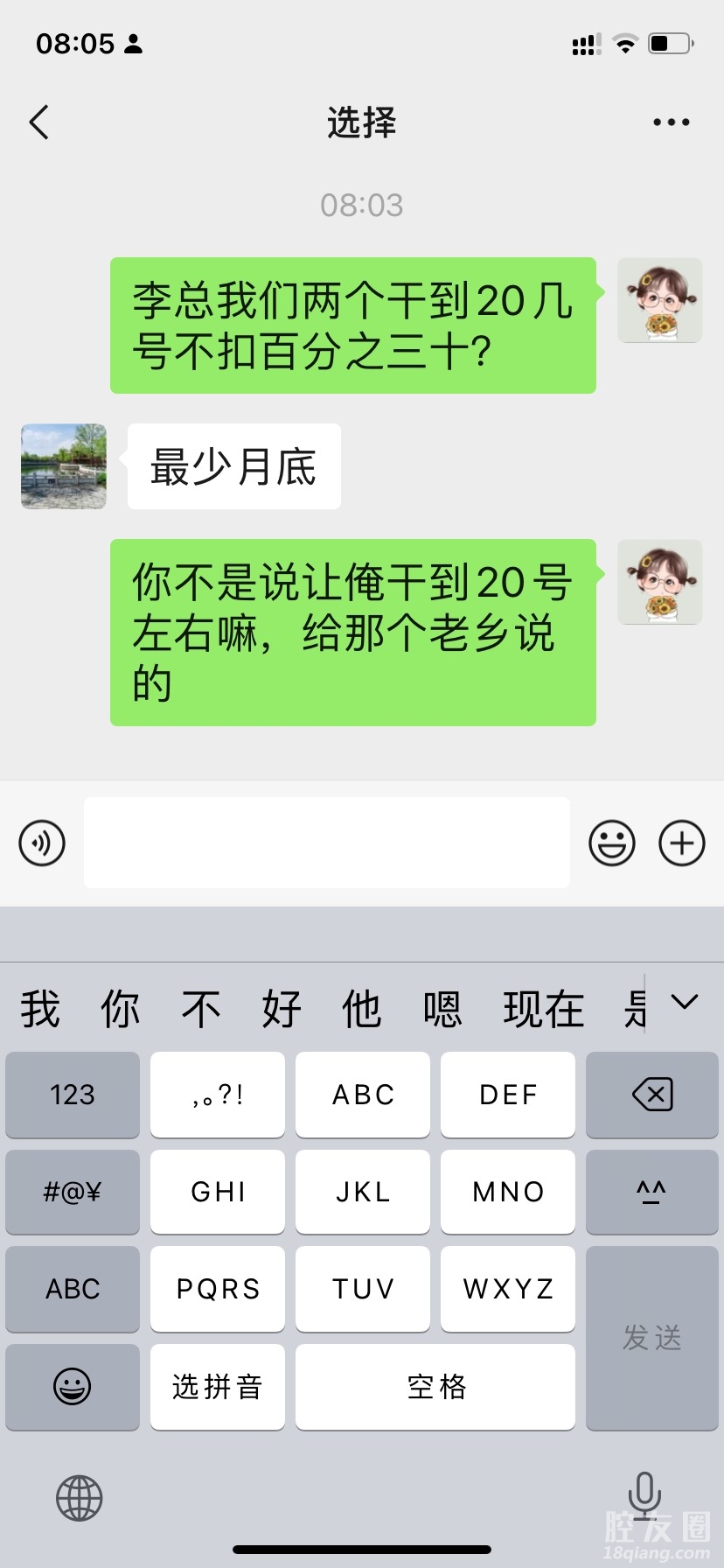The width and height of the screenshot is (724, 1568).
Task: Open the emoji sticker panel
Action: tap(611, 843)
